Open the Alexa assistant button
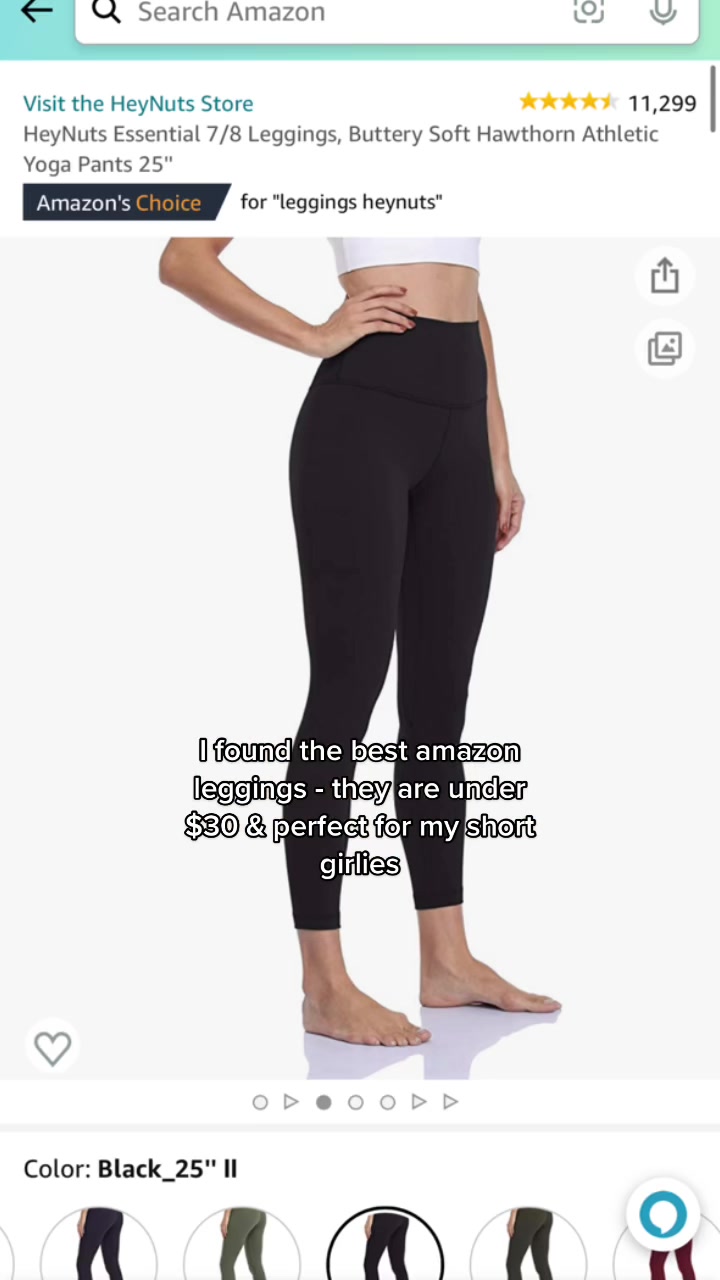Viewport: 720px width, 1280px height. (x=663, y=1214)
